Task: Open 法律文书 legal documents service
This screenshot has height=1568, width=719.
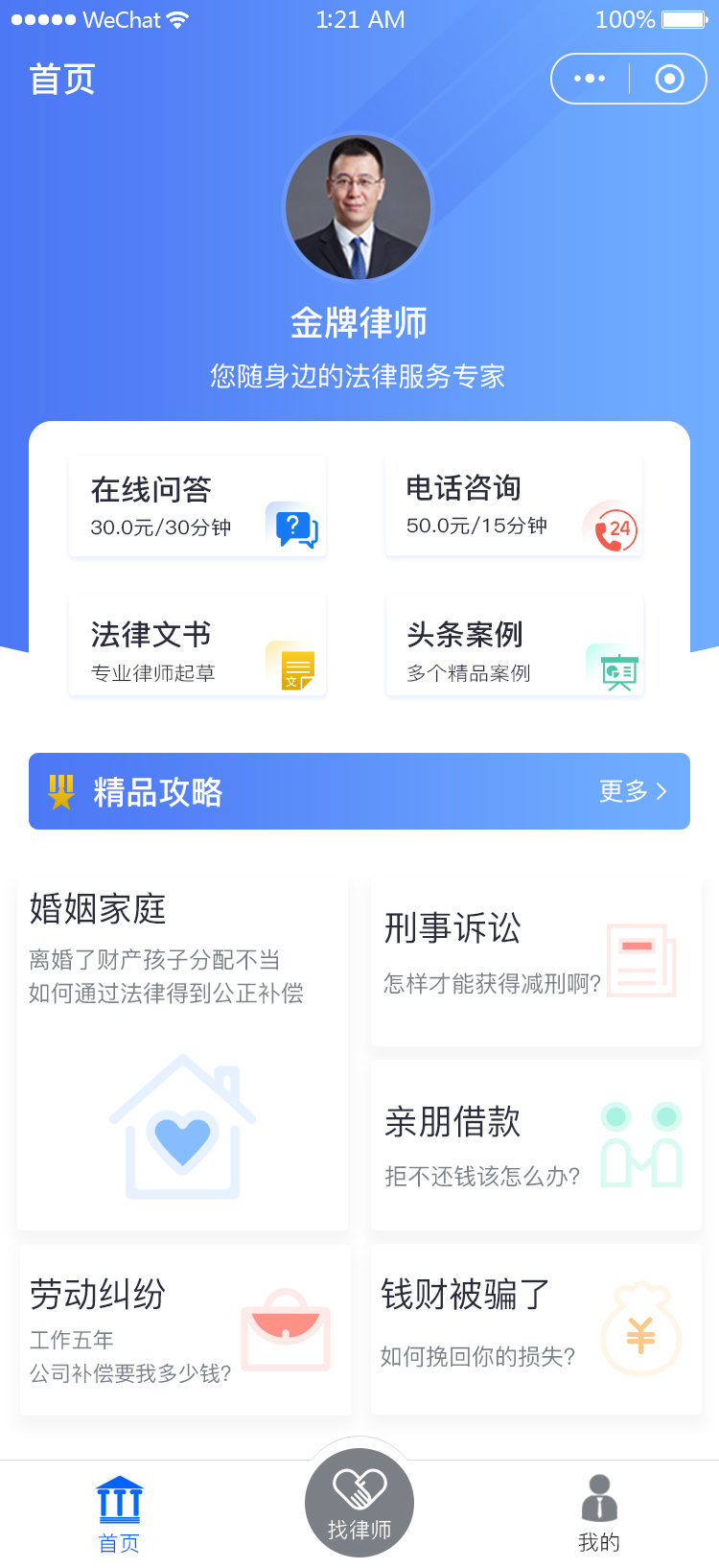Action: coord(197,647)
